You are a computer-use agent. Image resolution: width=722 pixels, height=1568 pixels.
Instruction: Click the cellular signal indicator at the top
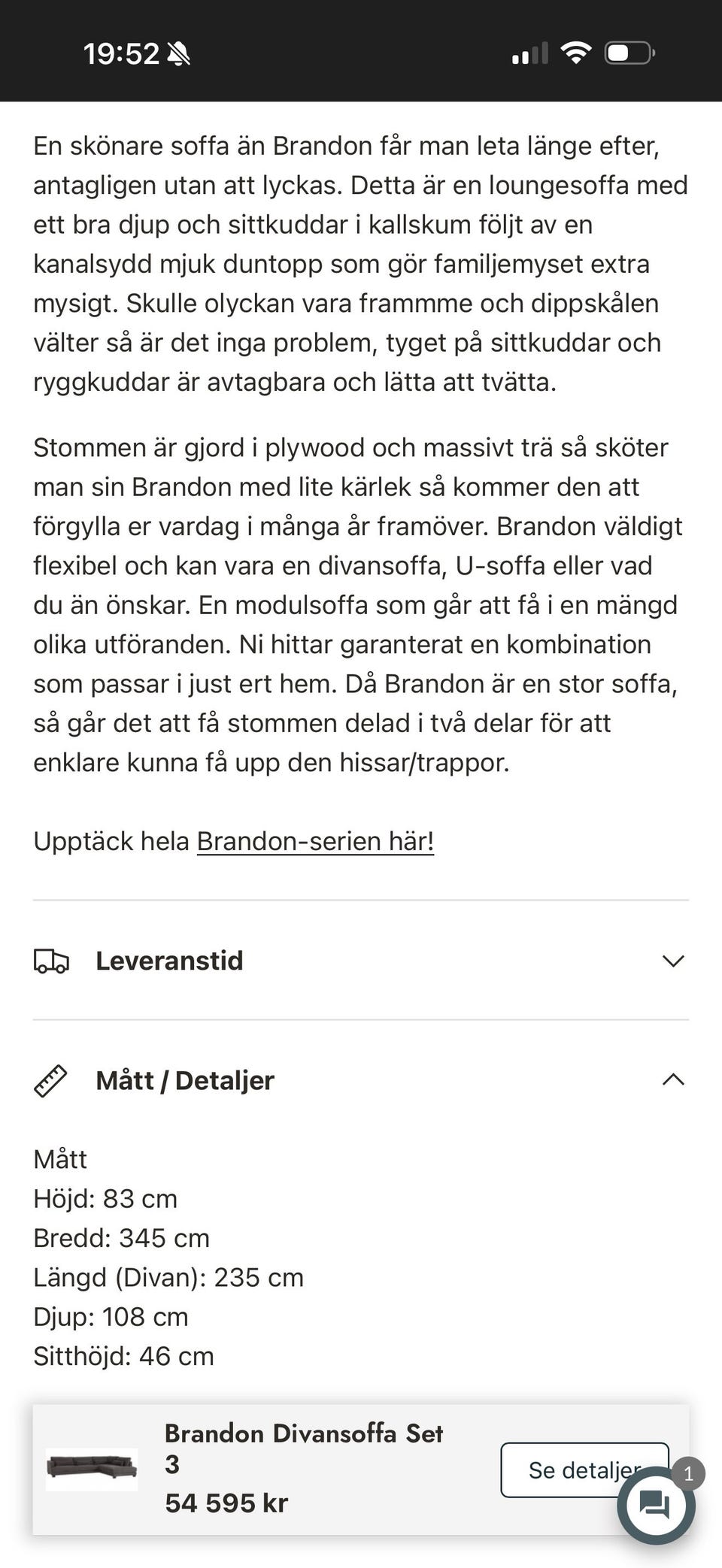point(529,53)
